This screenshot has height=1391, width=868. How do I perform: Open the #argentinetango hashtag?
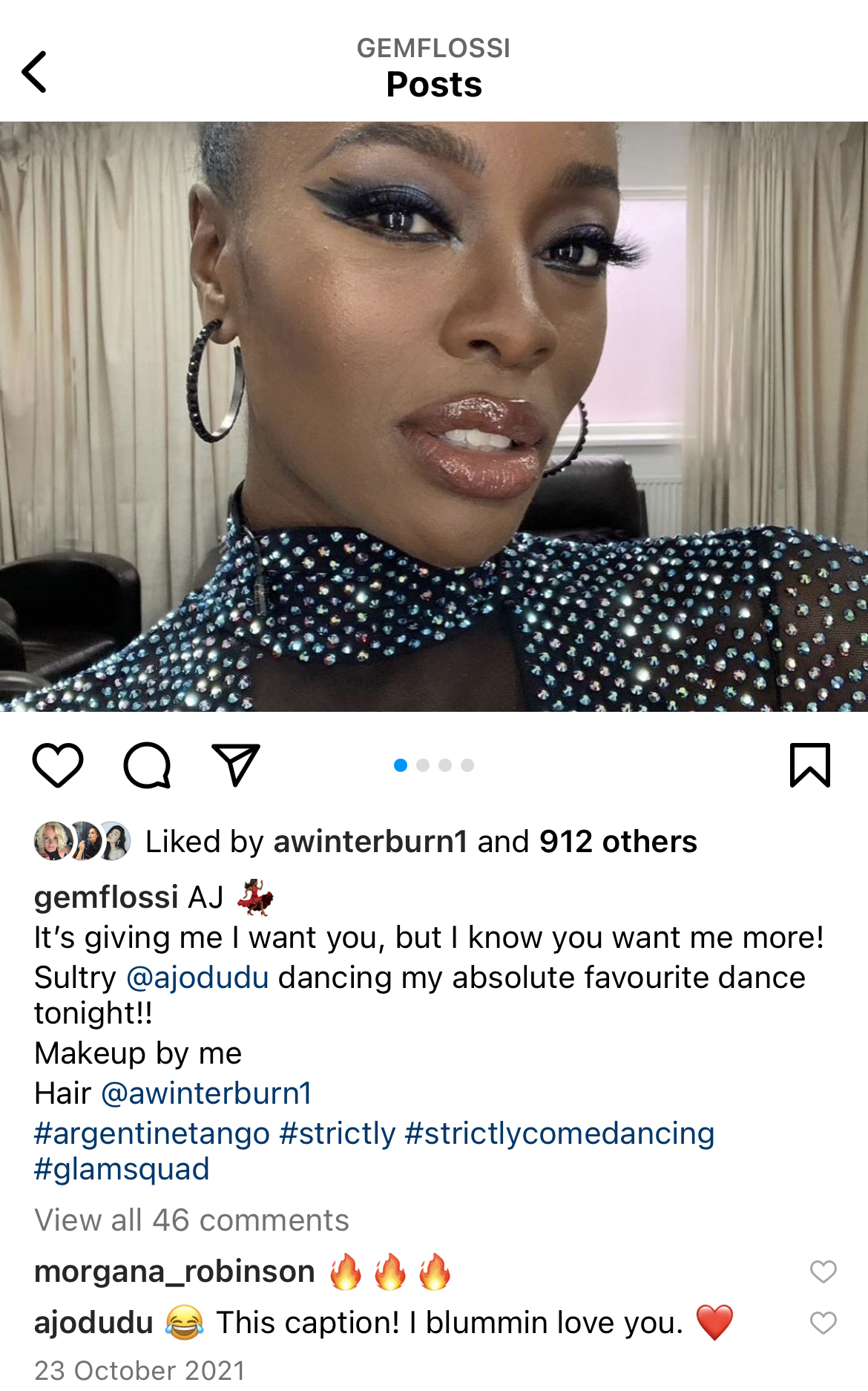152,1133
